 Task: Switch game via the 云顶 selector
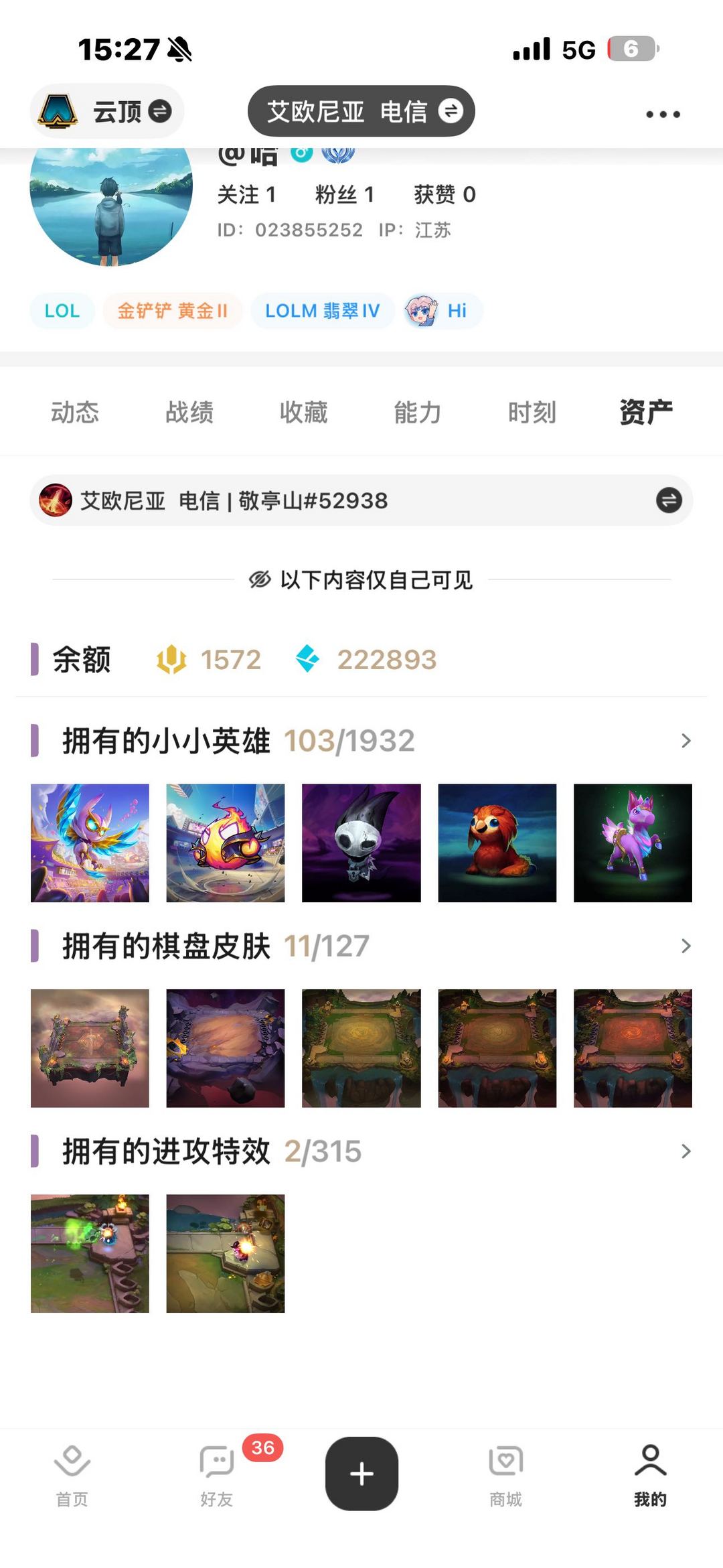point(107,111)
